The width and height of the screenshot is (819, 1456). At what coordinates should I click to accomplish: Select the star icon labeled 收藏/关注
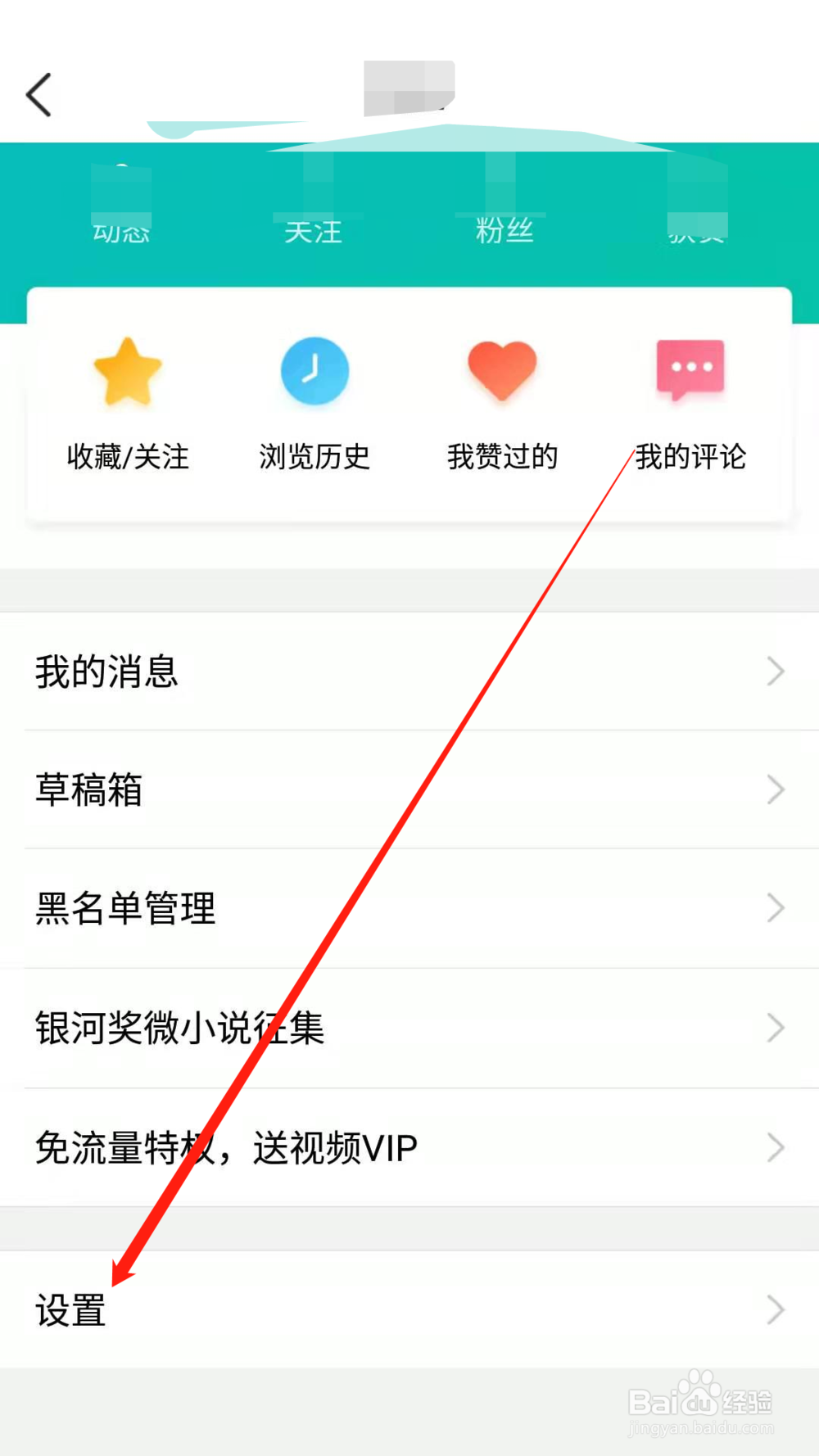pos(127,371)
